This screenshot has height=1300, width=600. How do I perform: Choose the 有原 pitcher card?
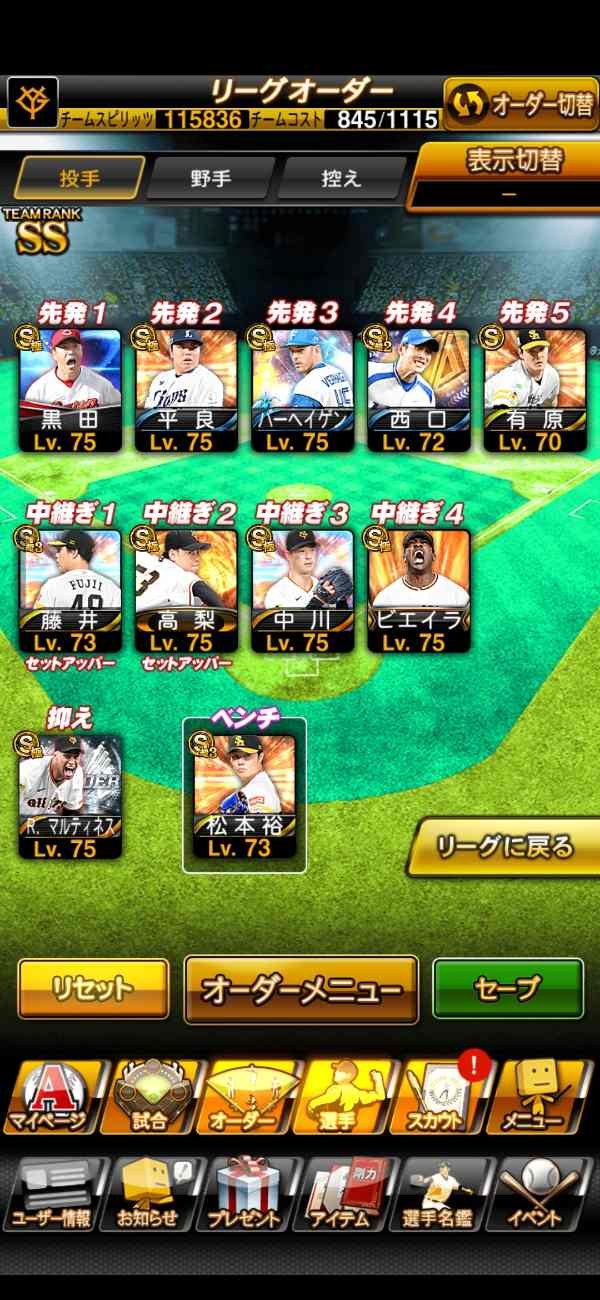[x=535, y=391]
